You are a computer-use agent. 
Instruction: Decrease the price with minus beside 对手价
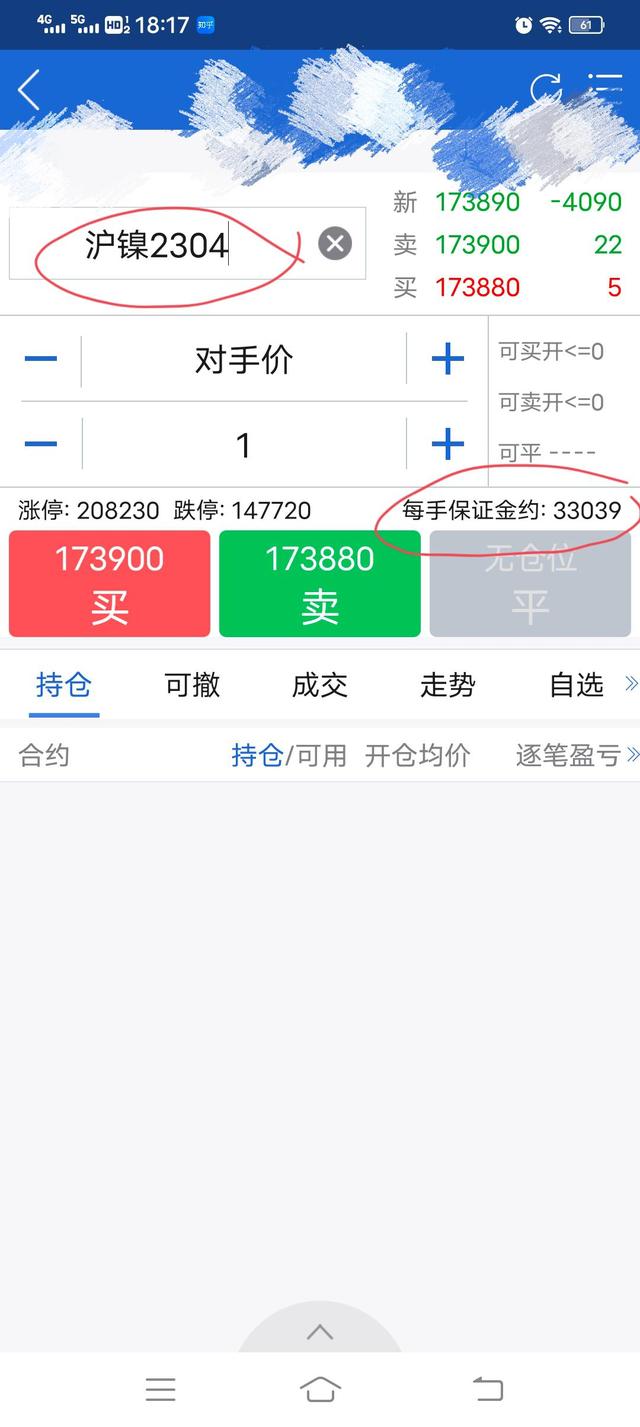[x=41, y=359]
